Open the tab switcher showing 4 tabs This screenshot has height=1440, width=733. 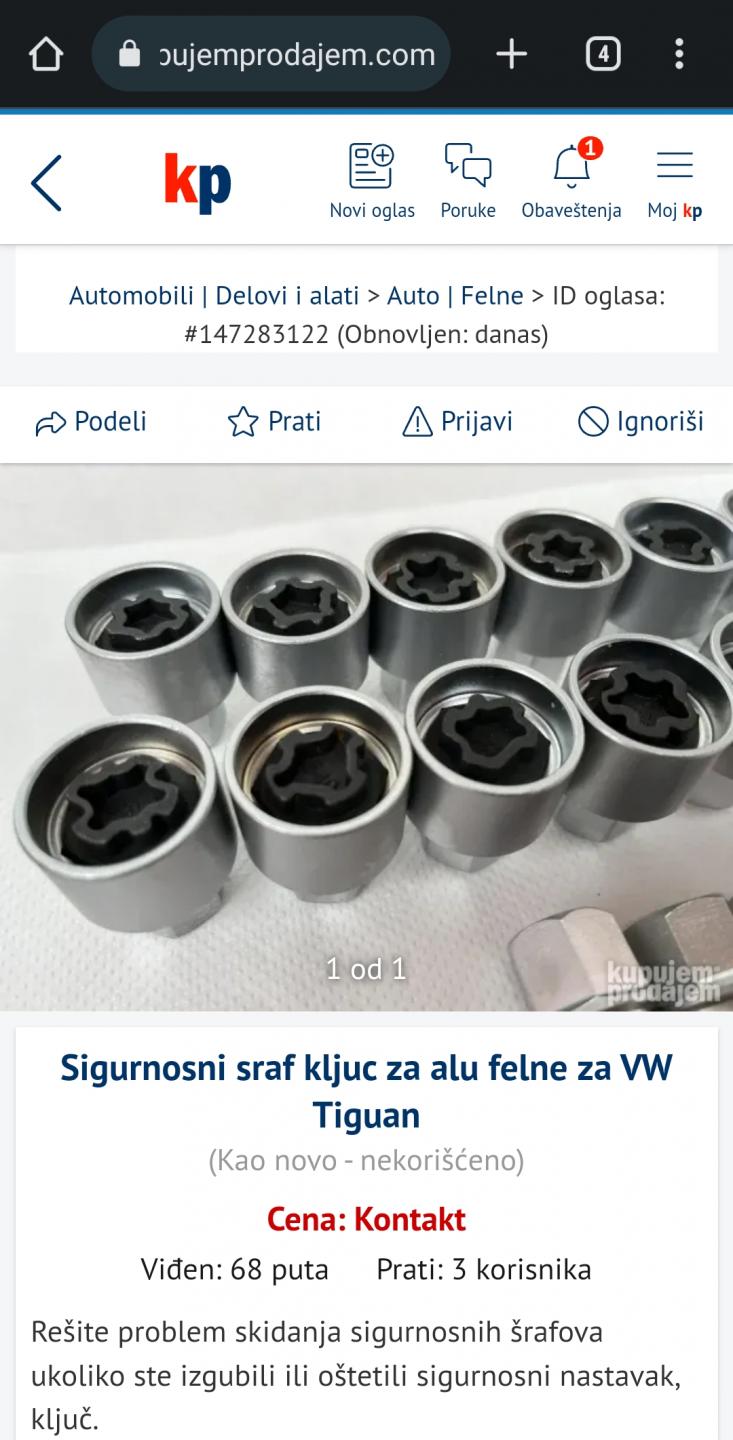tap(602, 54)
